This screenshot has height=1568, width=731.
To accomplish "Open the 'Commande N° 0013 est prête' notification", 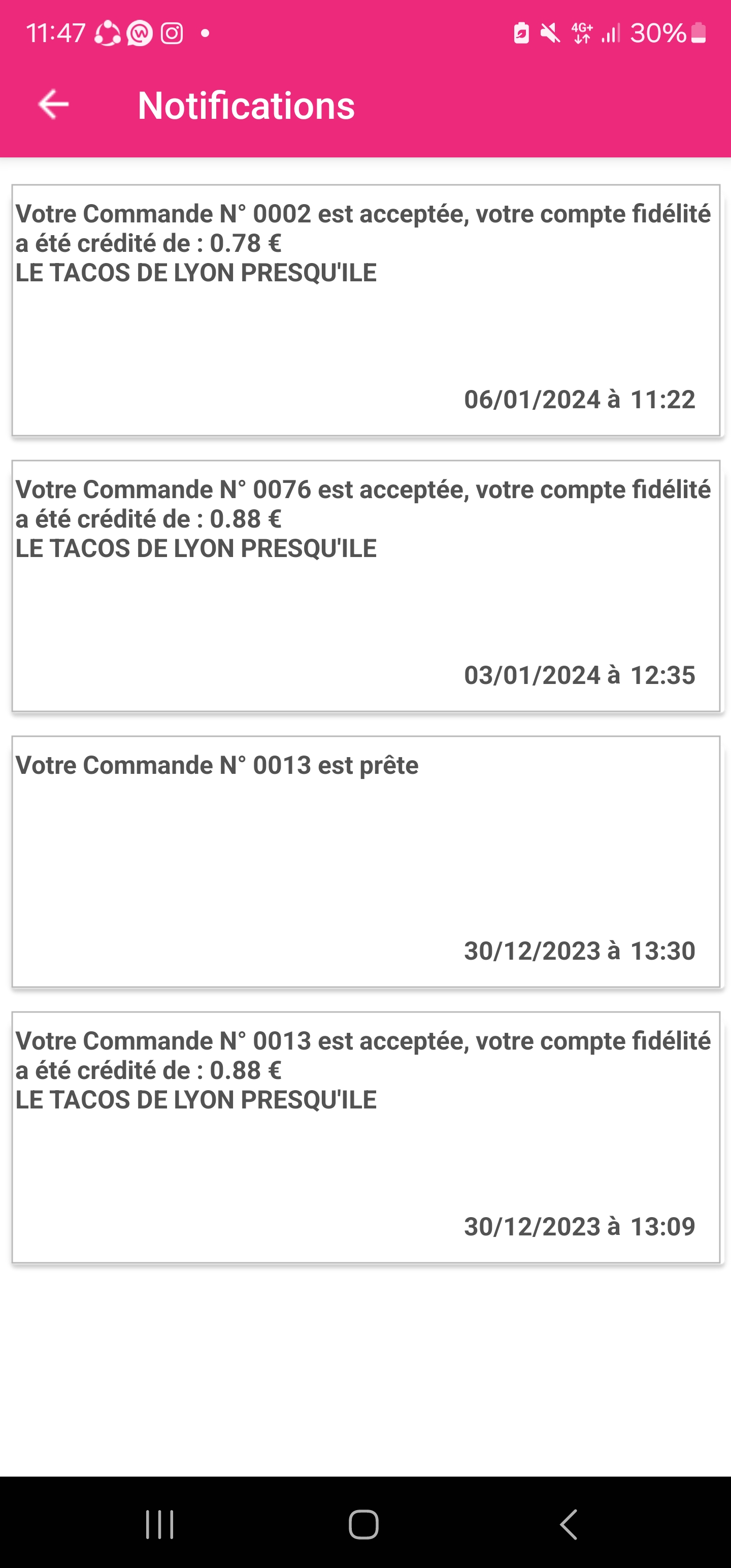I will point(365,861).
